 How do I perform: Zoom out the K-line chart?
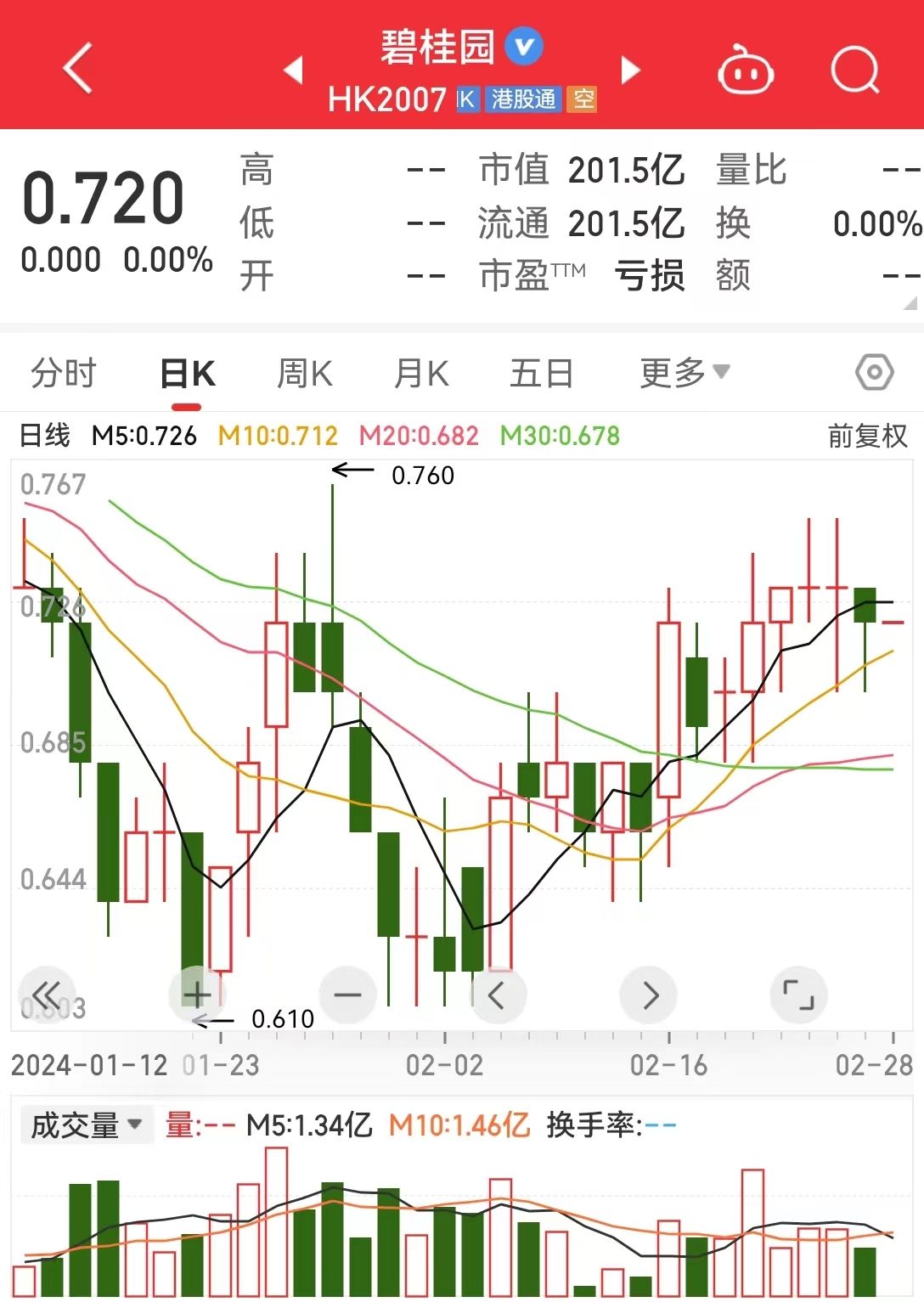(347, 995)
